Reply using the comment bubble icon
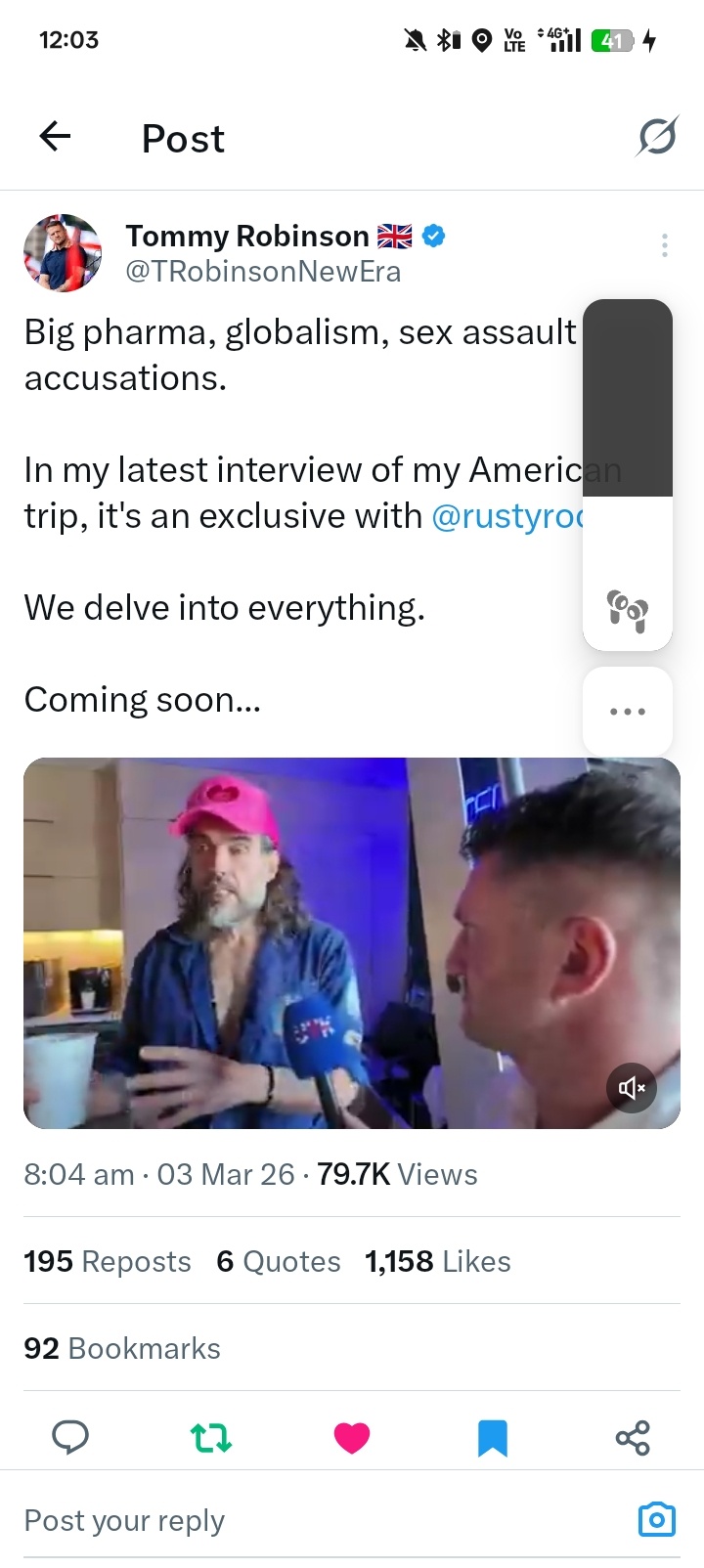704x1568 pixels. point(69,1437)
